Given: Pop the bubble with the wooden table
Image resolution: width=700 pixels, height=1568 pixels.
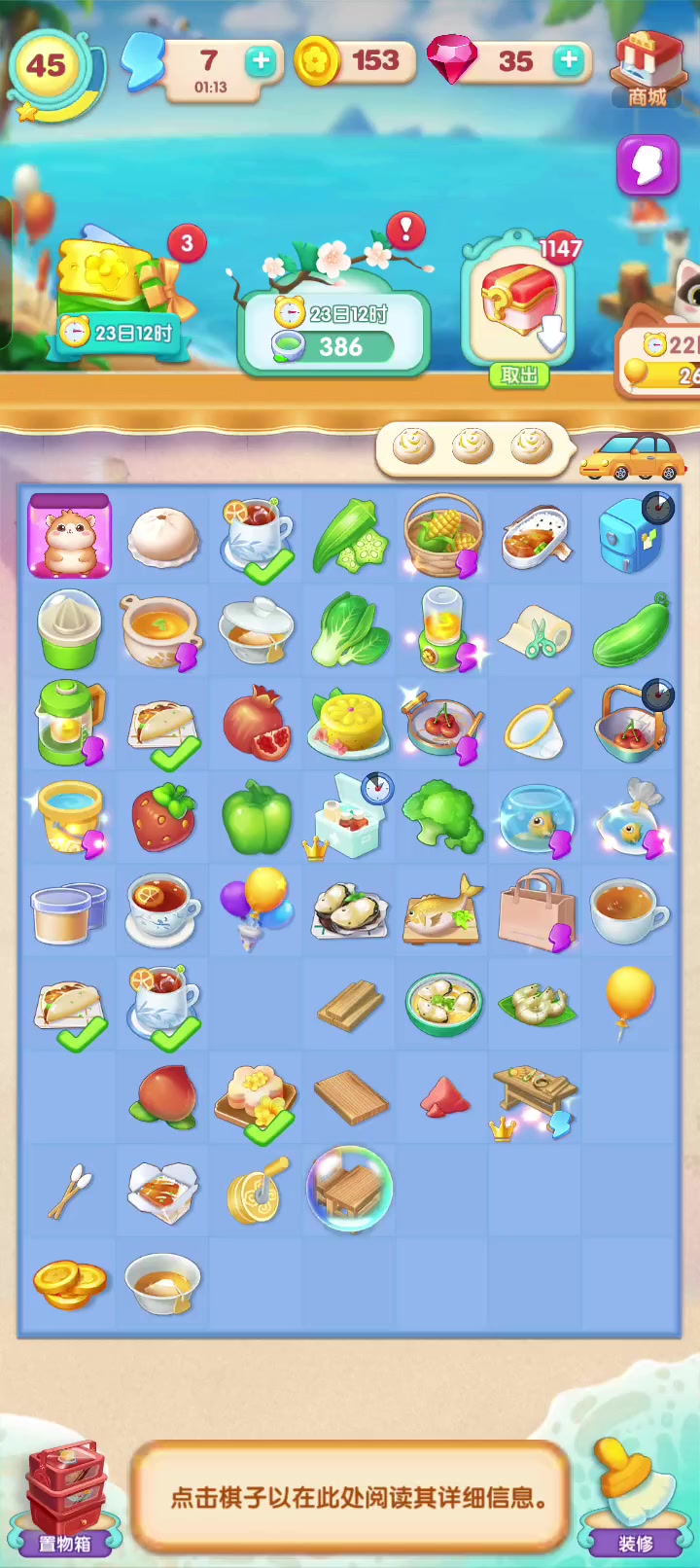Looking at the screenshot, I should point(350,1189).
